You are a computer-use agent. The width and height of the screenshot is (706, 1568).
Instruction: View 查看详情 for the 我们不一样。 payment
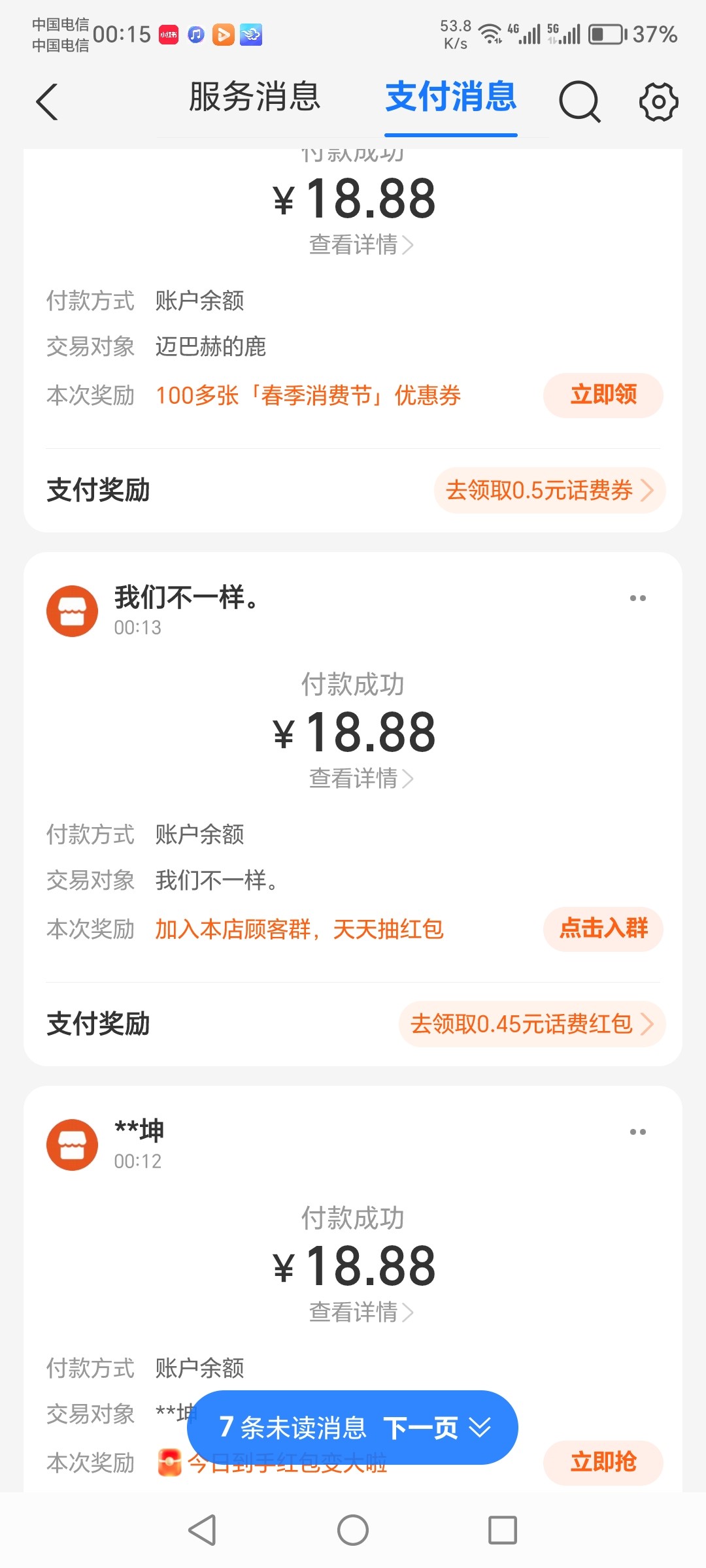coord(361,778)
